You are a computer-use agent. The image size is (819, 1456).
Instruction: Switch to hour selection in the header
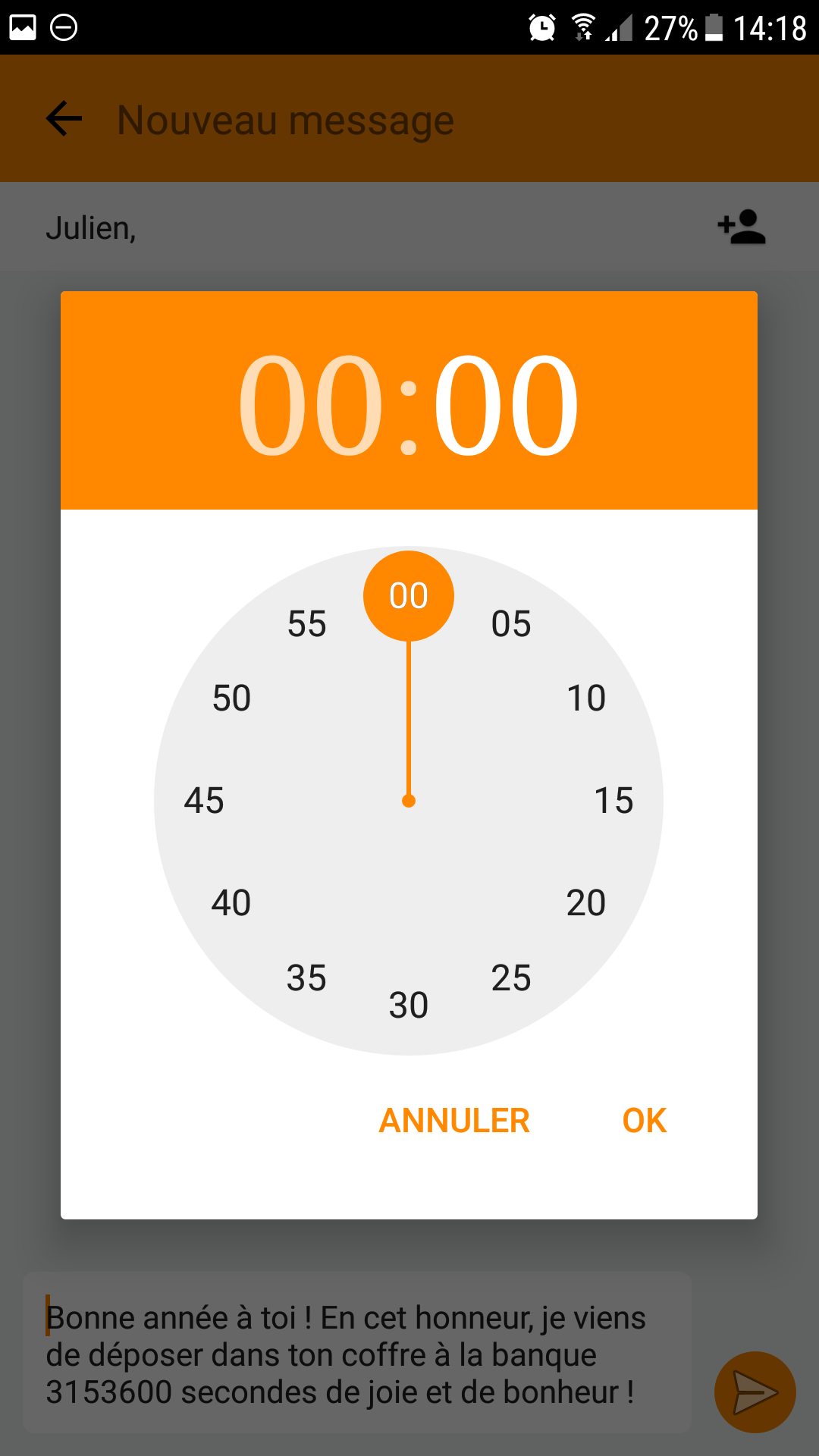pos(311,404)
